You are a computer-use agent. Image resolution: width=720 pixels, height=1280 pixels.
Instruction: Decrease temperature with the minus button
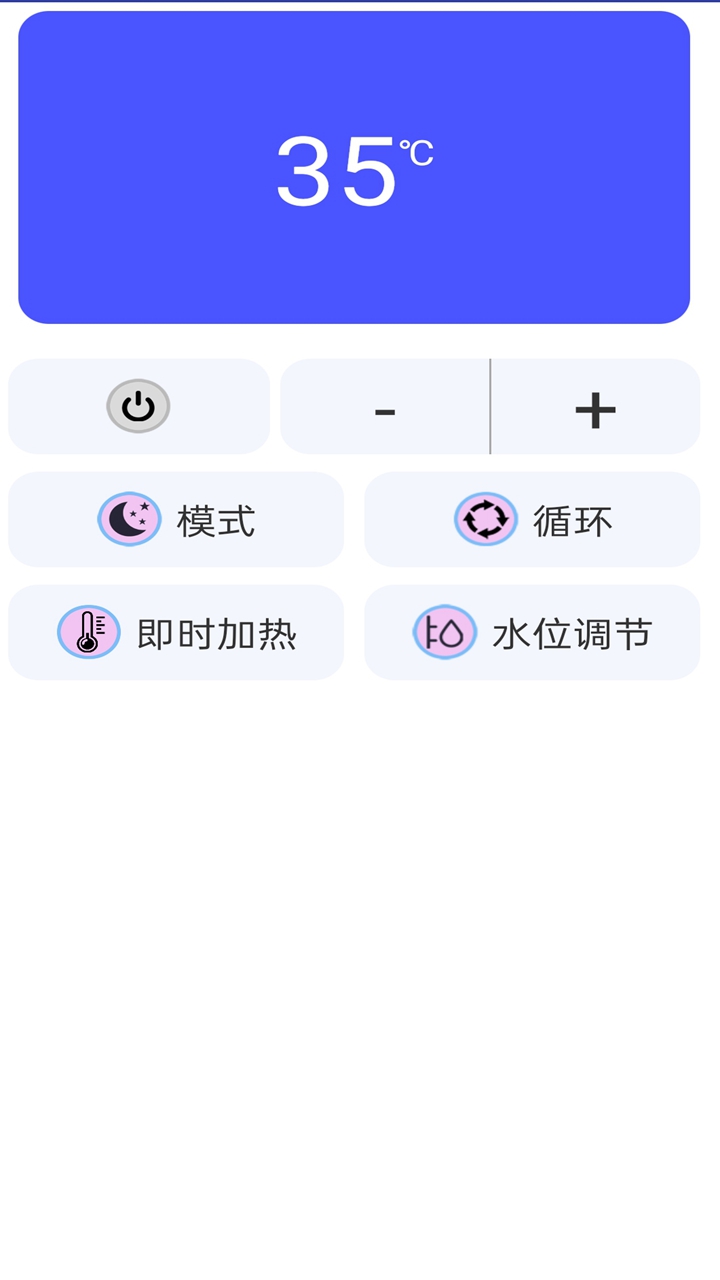pyautogui.click(x=385, y=408)
